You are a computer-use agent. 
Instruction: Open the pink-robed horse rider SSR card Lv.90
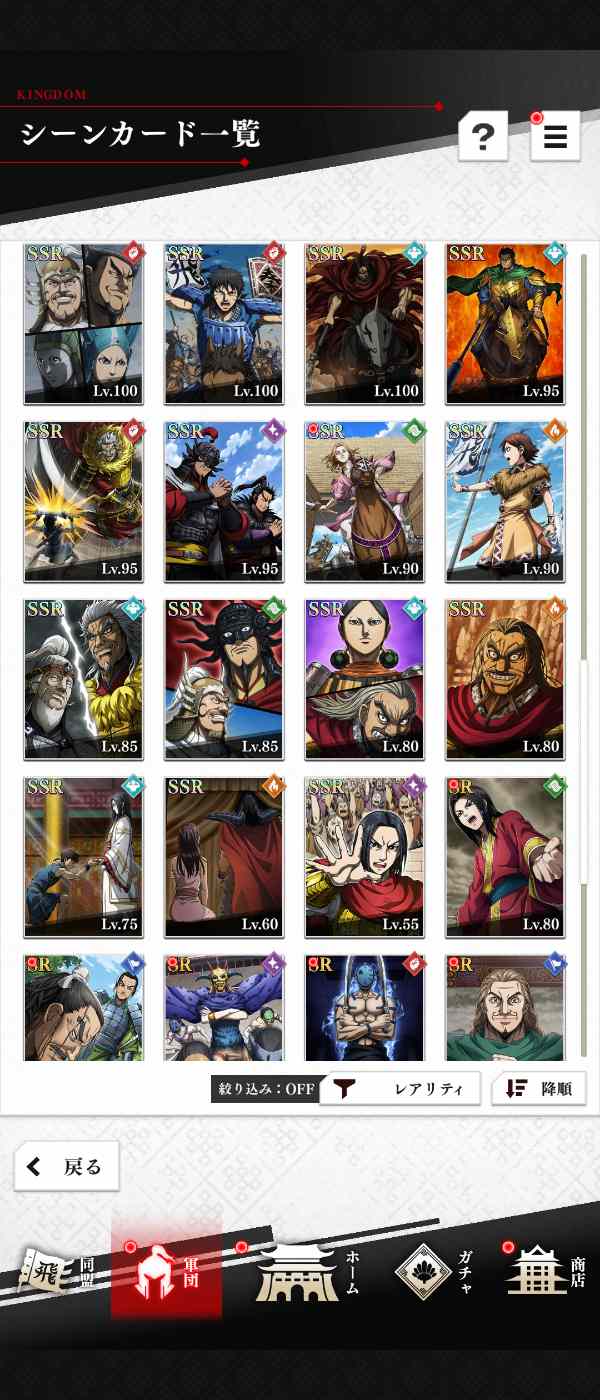(365, 501)
